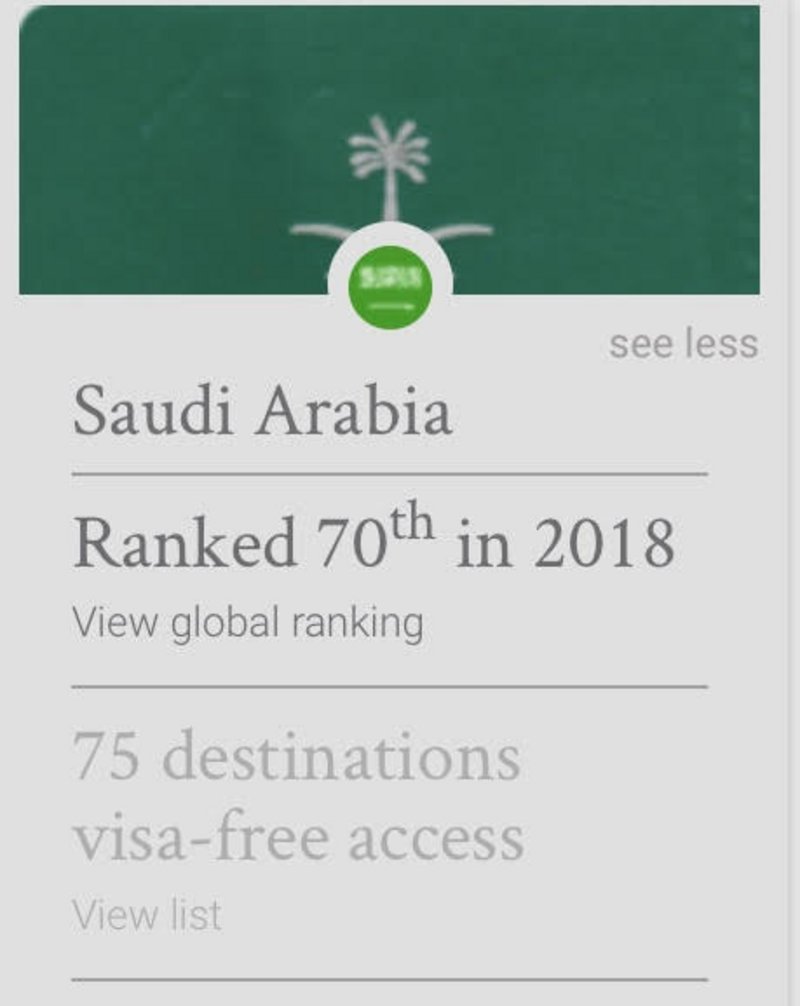This screenshot has width=800, height=1006.
Task: Open View global ranking link
Action: point(247,623)
